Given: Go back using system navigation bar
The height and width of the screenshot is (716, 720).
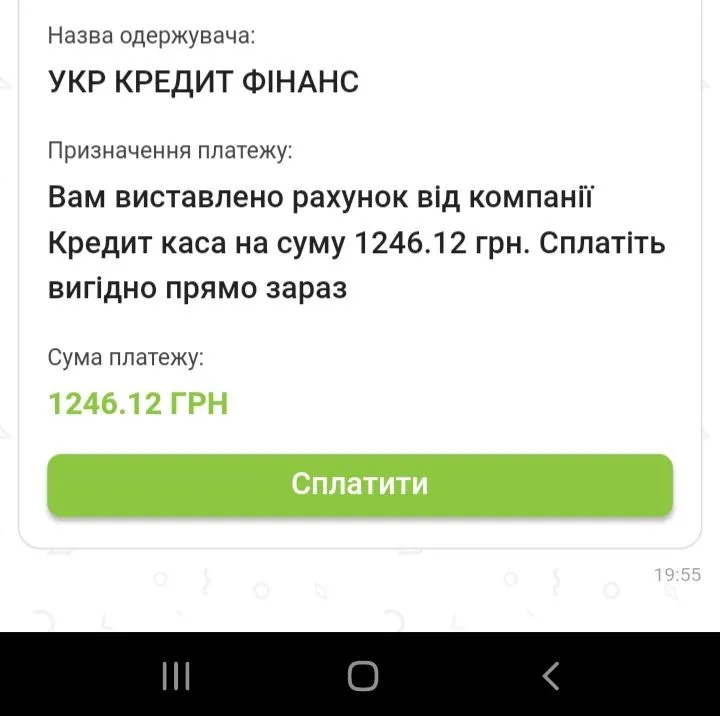Looking at the screenshot, I should (x=550, y=676).
